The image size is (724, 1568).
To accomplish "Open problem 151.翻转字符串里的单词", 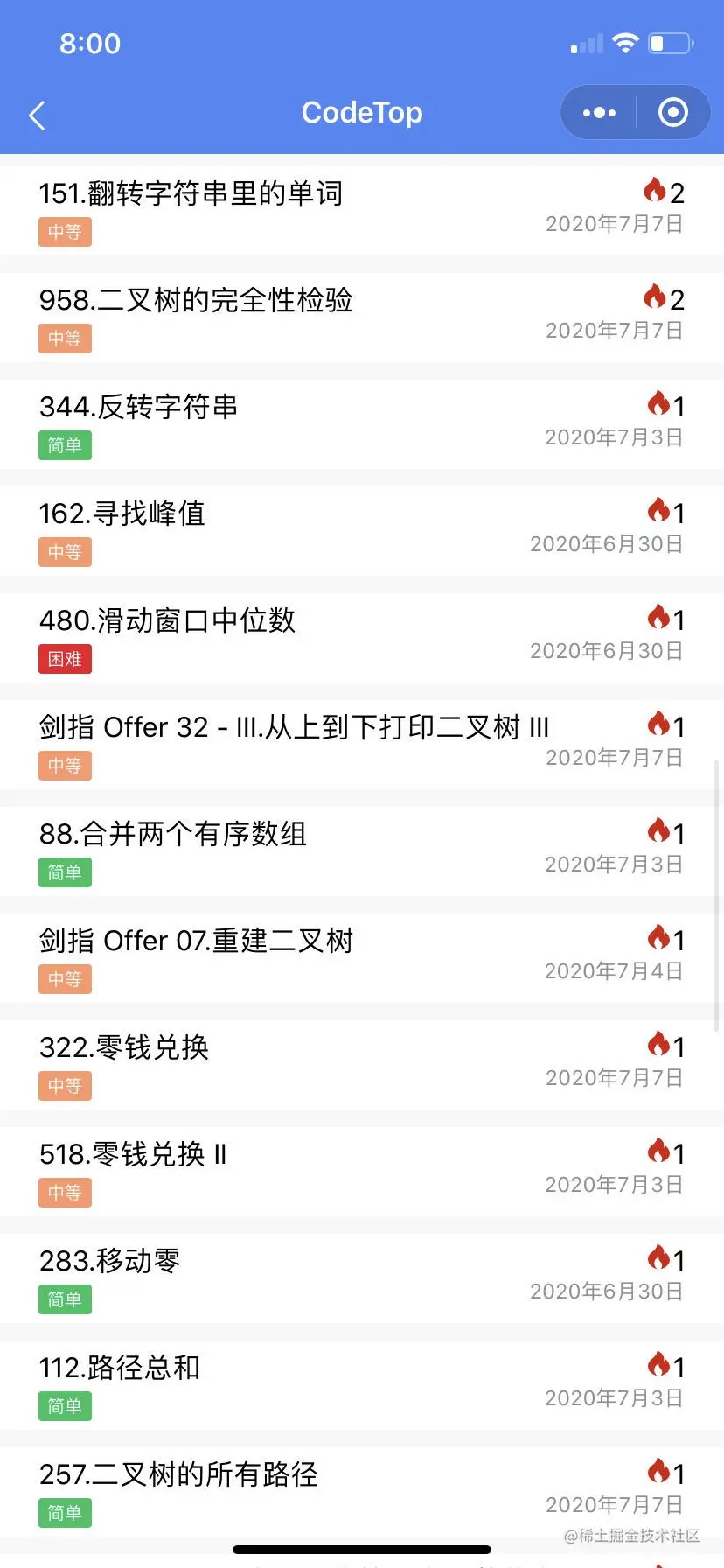I will click(x=191, y=193).
